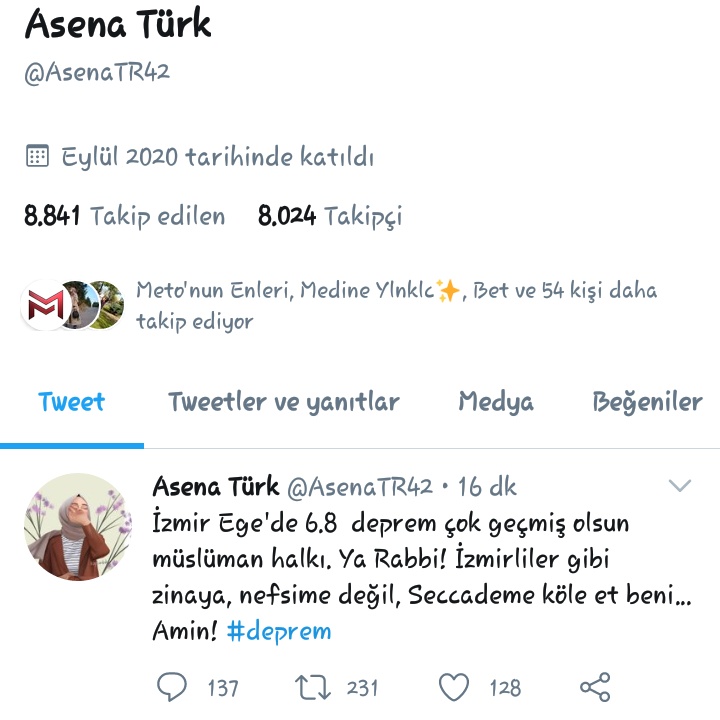Retweet the İzmir deprem tweet
This screenshot has height=720, width=720.
[x=312, y=687]
